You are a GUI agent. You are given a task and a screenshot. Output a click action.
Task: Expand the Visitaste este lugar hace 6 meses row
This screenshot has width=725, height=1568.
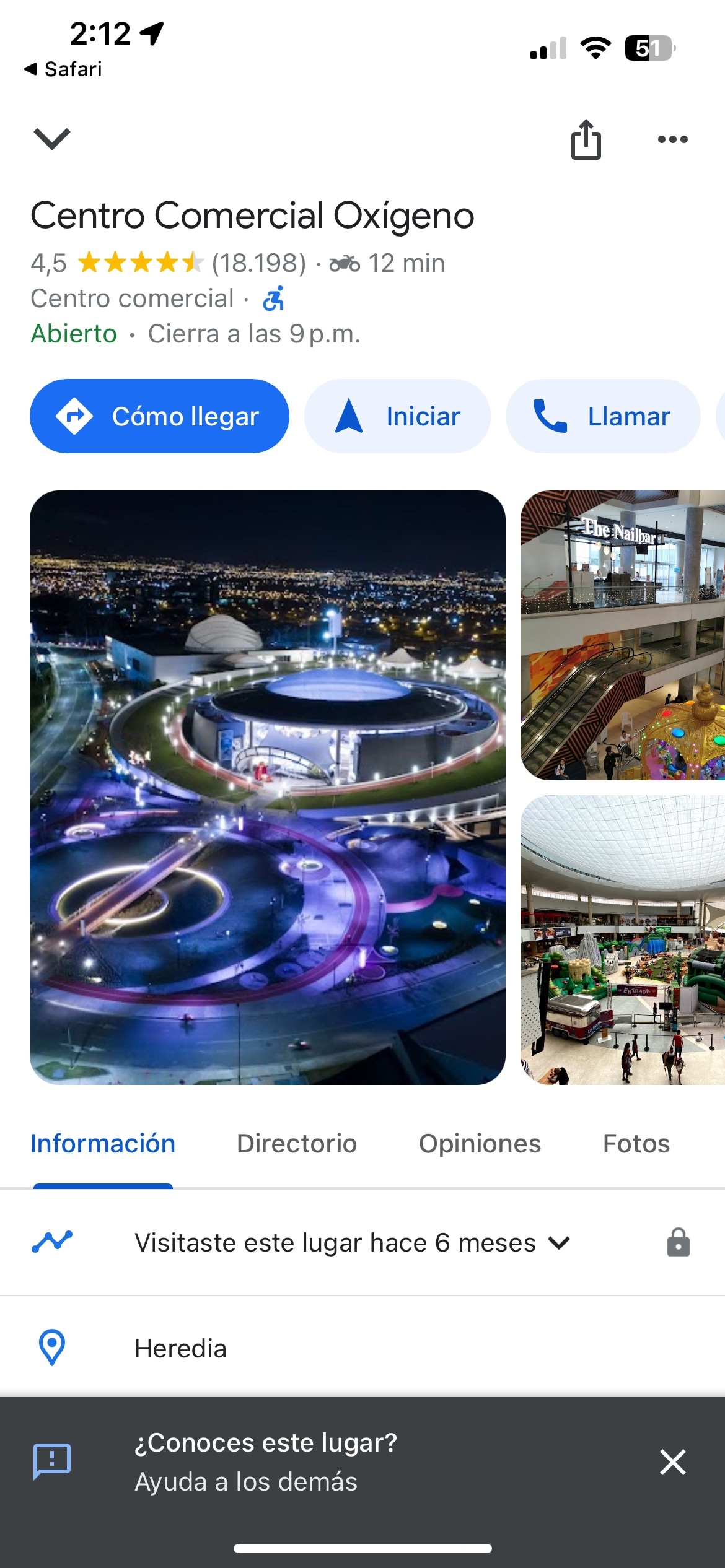coord(352,1242)
